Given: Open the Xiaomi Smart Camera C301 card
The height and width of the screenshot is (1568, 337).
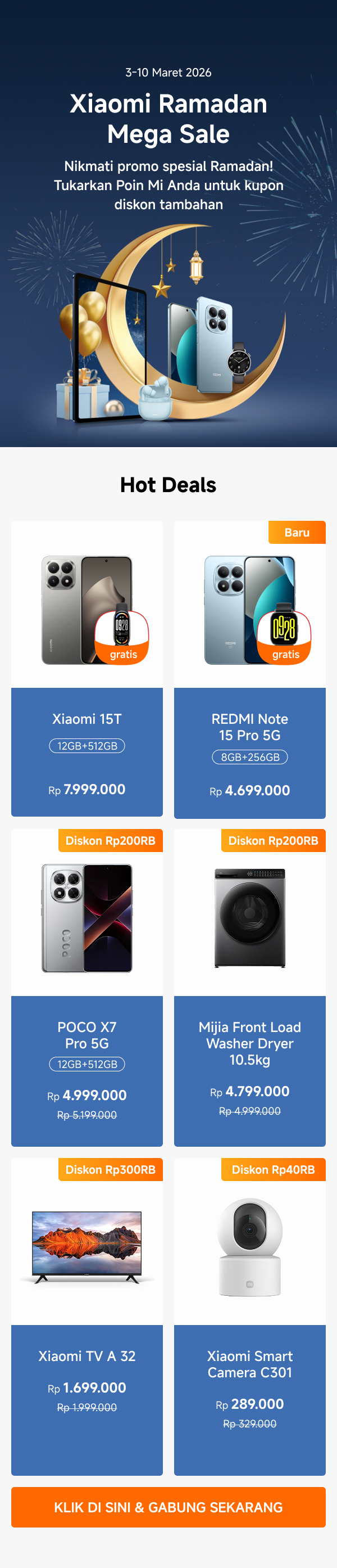Looking at the screenshot, I should 249,1315.
